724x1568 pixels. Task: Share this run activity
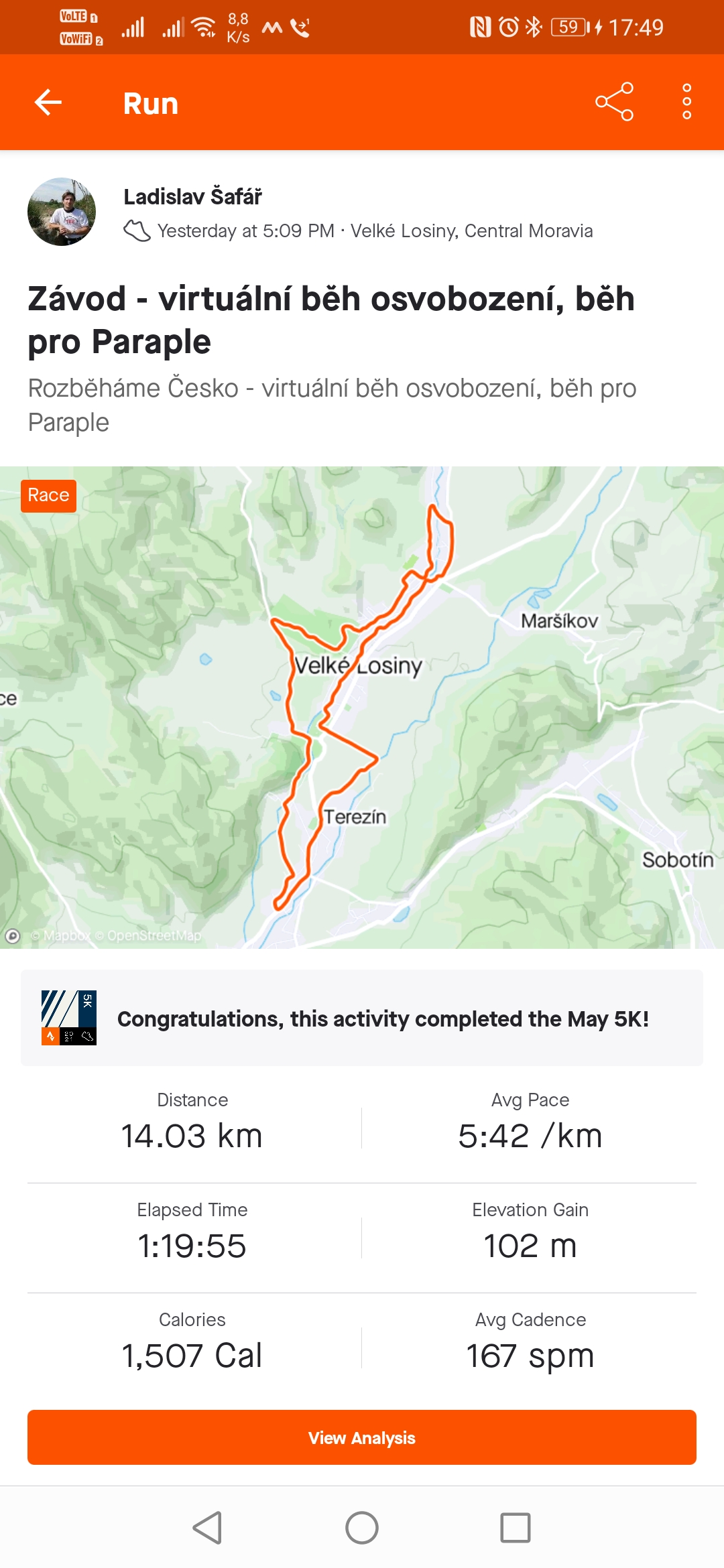click(x=614, y=102)
